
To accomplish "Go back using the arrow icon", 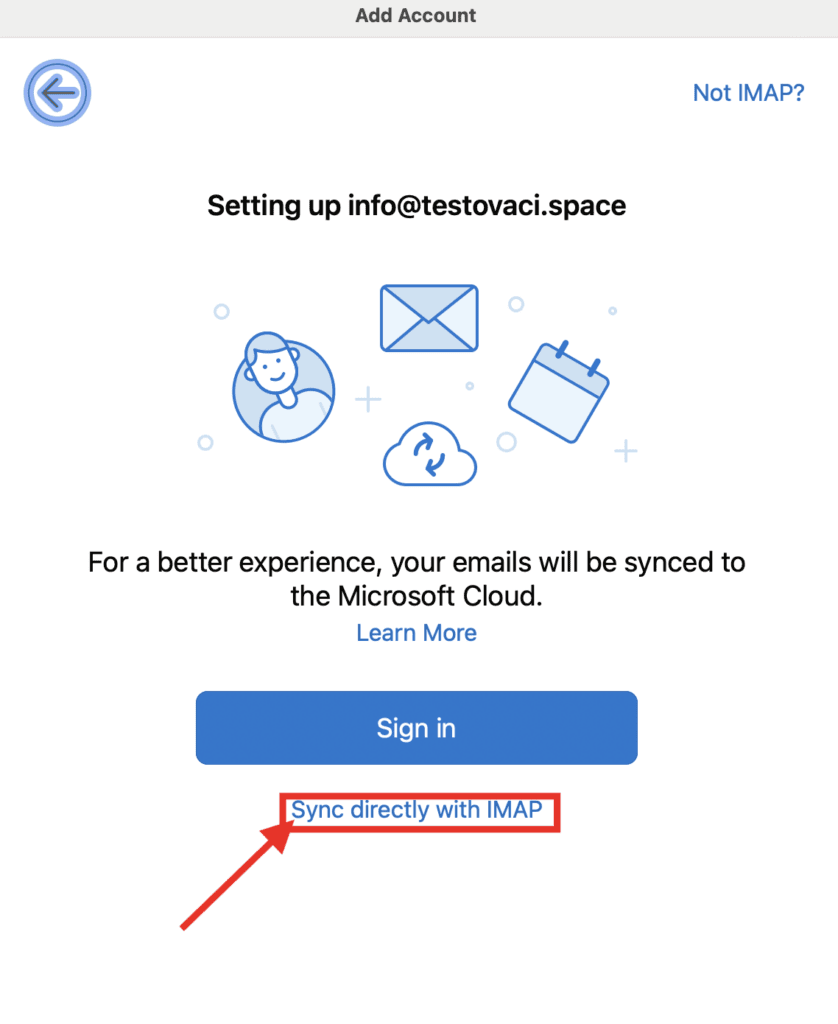I will [x=58, y=94].
